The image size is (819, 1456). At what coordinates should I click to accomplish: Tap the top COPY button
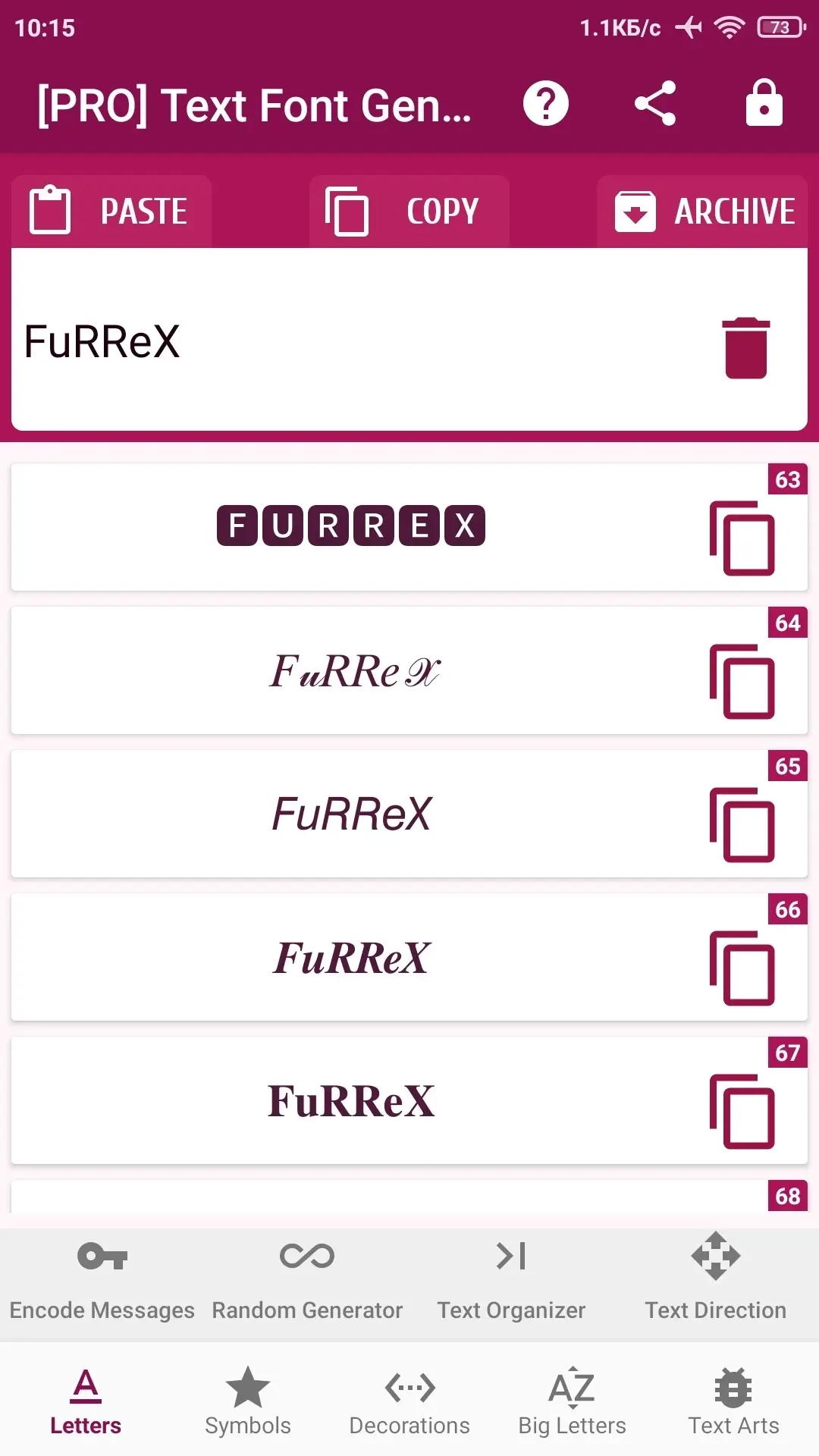(x=409, y=211)
